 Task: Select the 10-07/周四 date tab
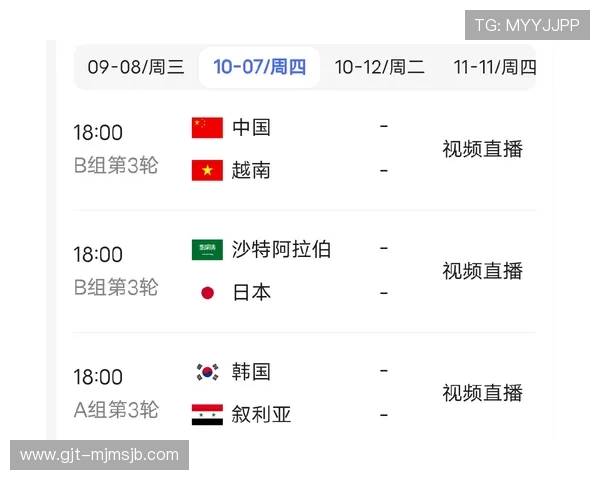coord(260,68)
